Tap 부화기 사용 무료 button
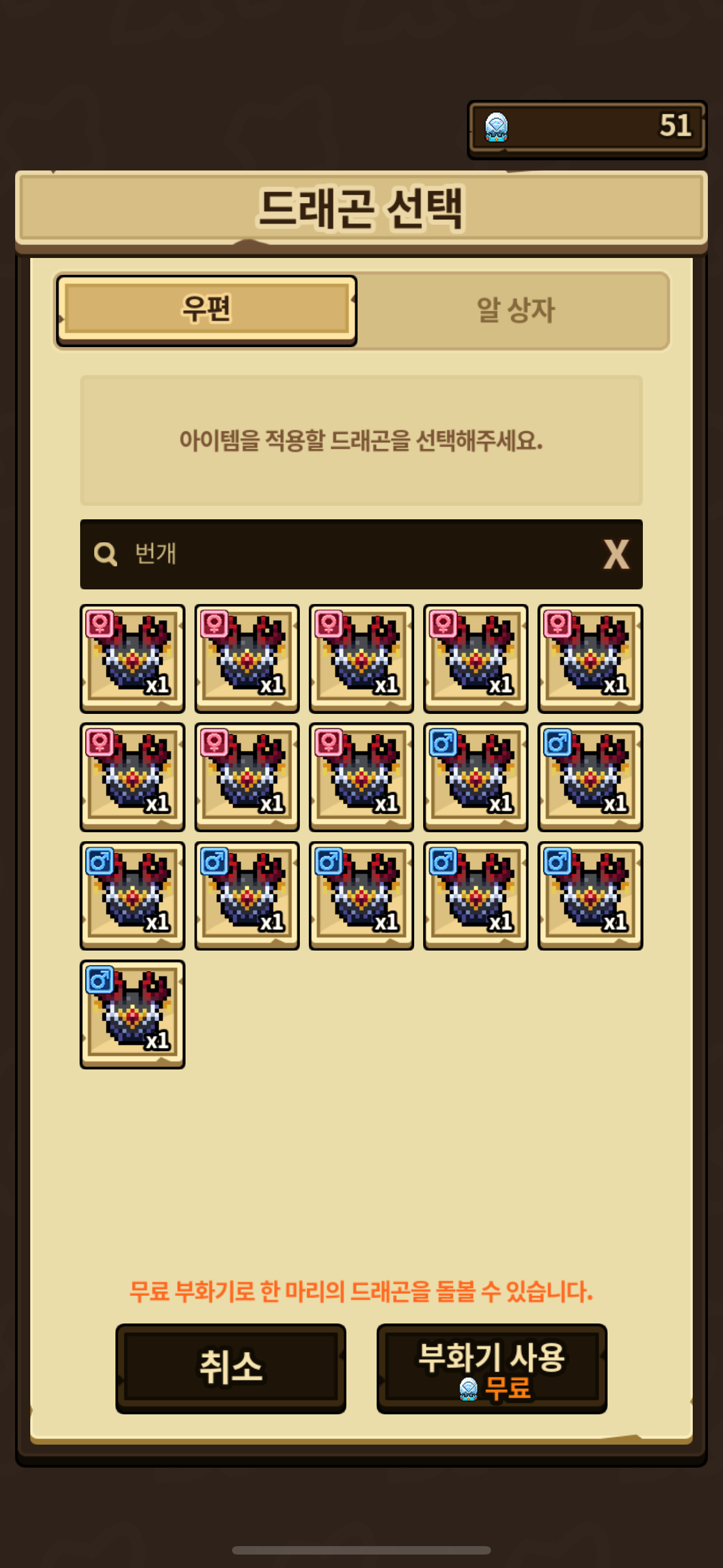 [x=492, y=1368]
